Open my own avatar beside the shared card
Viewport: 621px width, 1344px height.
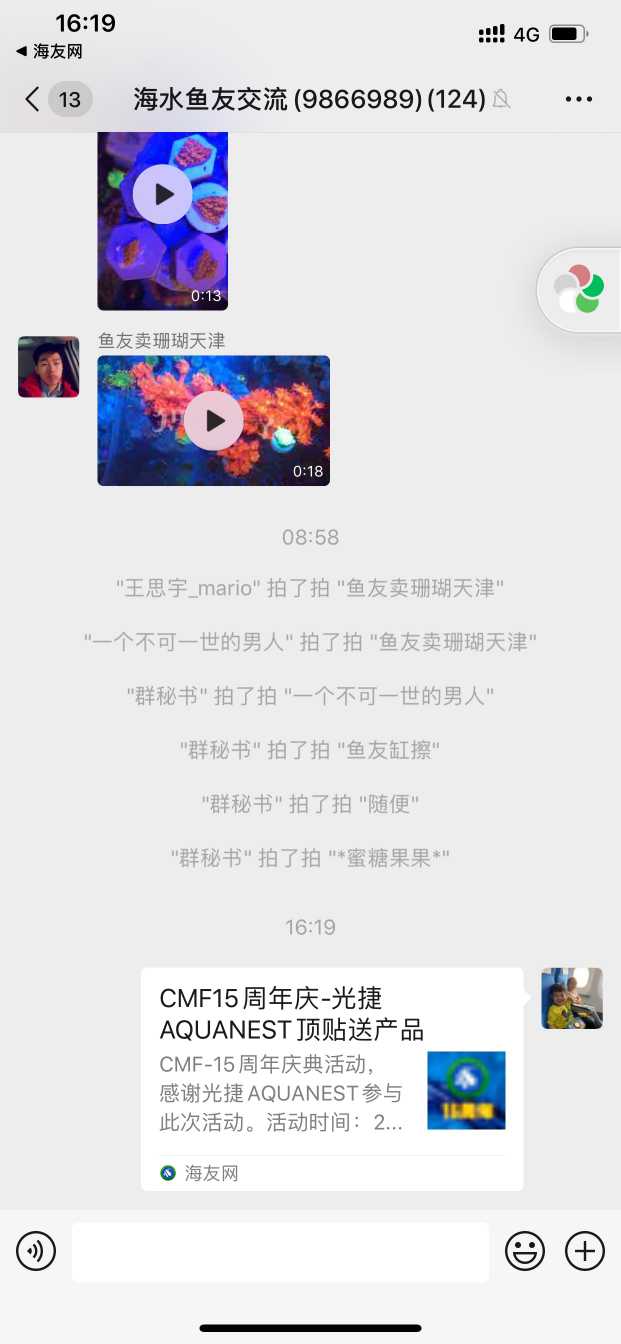coord(572,998)
